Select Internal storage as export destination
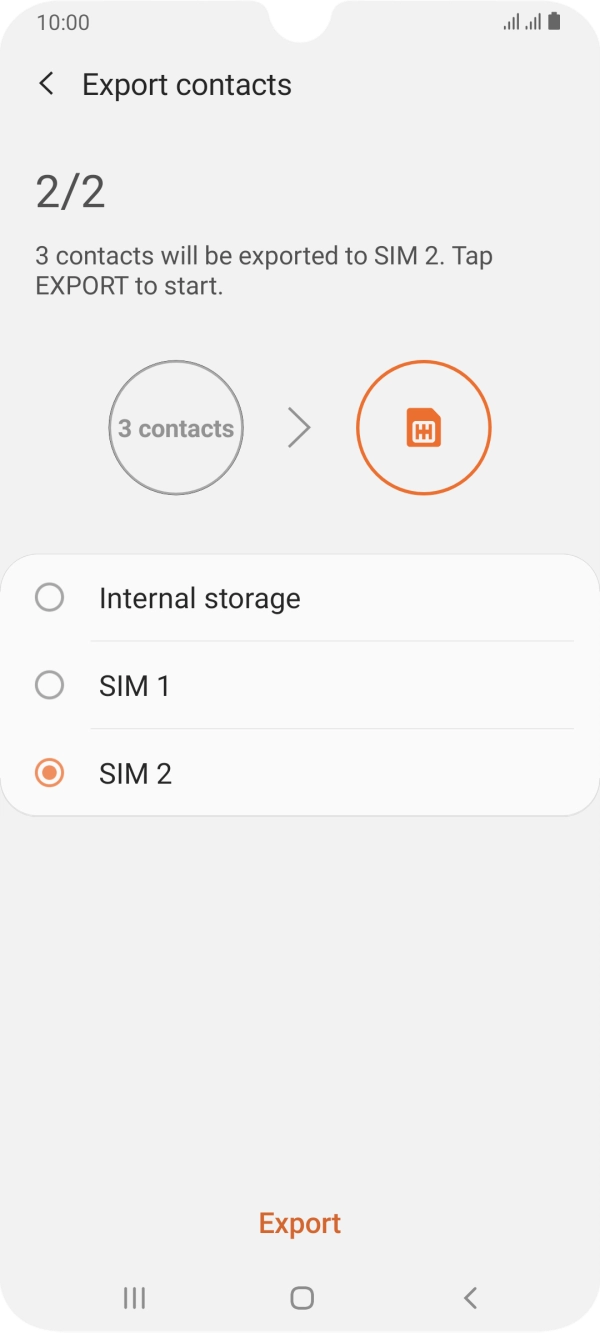 [x=49, y=598]
